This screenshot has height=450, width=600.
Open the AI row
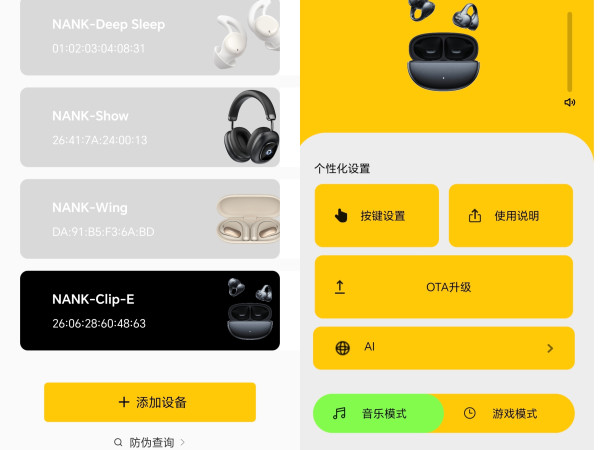[x=443, y=348]
